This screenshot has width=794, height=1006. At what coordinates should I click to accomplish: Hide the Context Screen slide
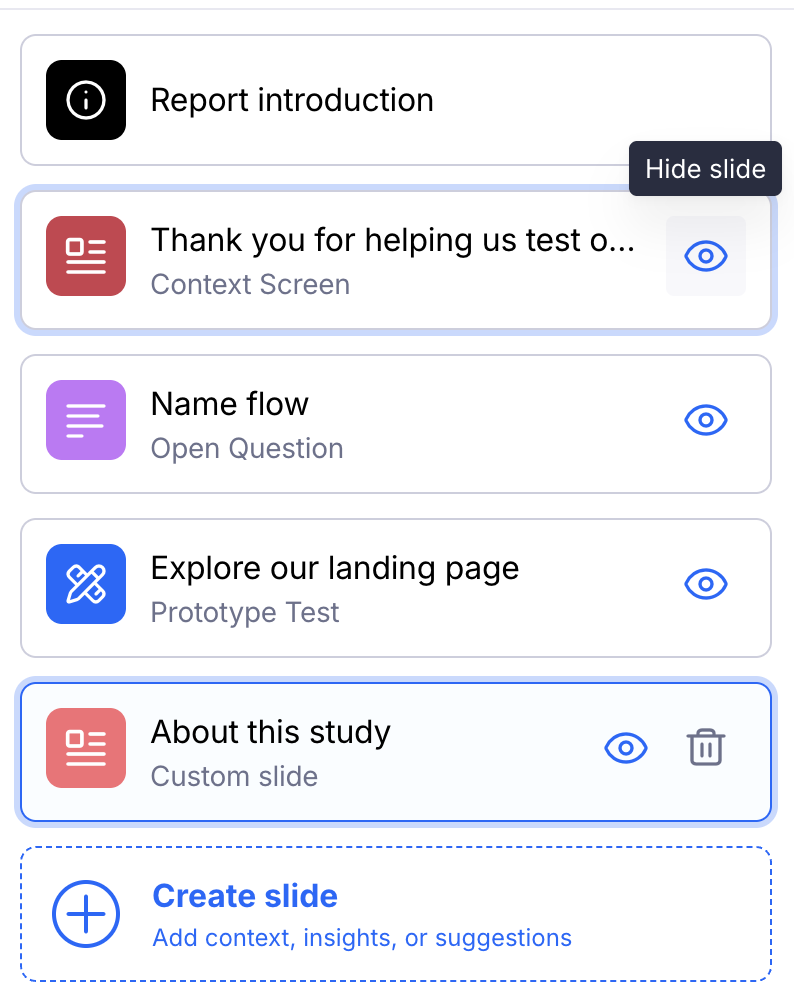[x=706, y=256]
